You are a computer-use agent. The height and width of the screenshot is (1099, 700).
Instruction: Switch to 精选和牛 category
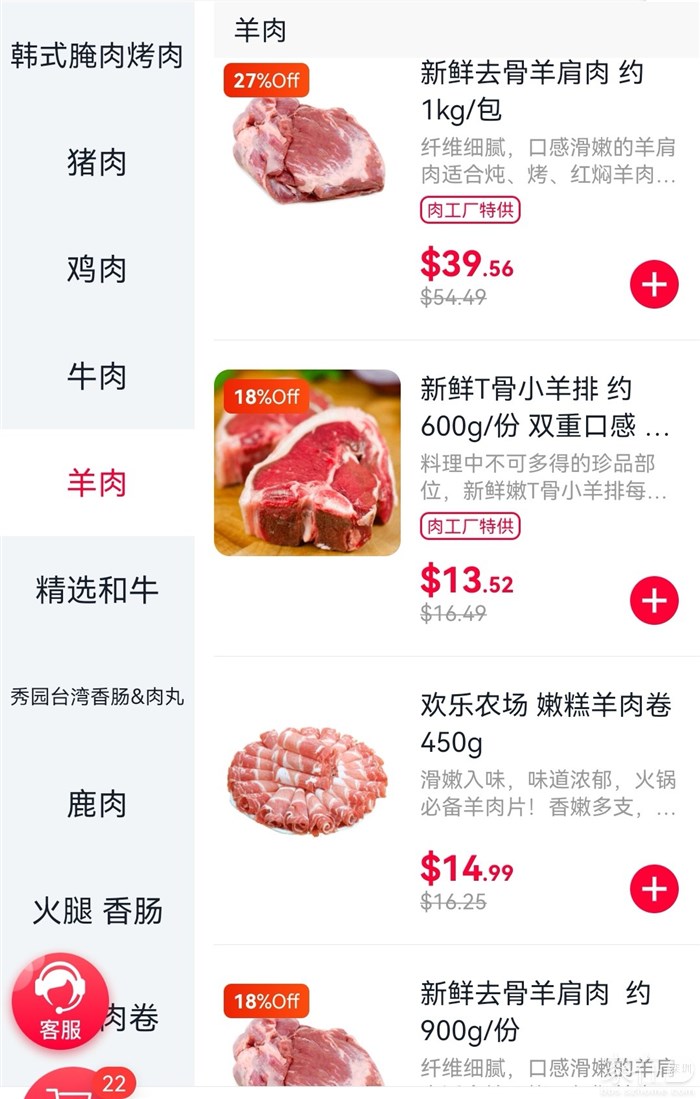point(97,590)
